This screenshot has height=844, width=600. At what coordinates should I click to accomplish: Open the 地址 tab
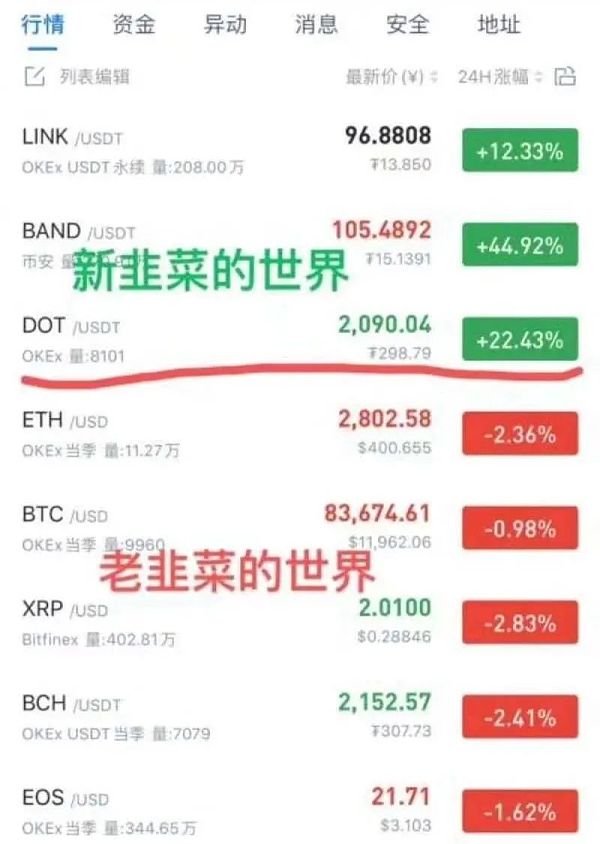[498, 25]
